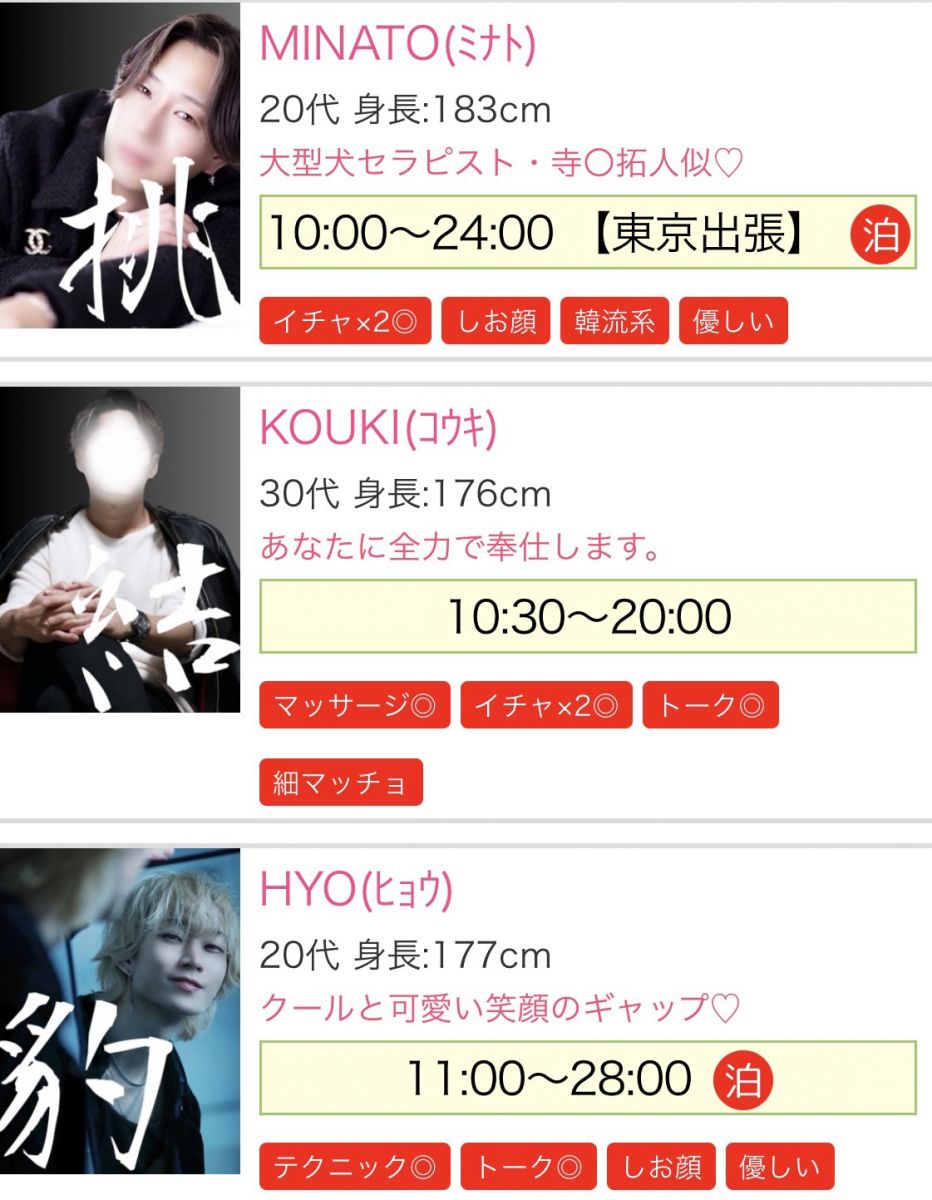The height and width of the screenshot is (1200, 932).
Task: Open HYO's profile name link
Action: tap(356, 888)
